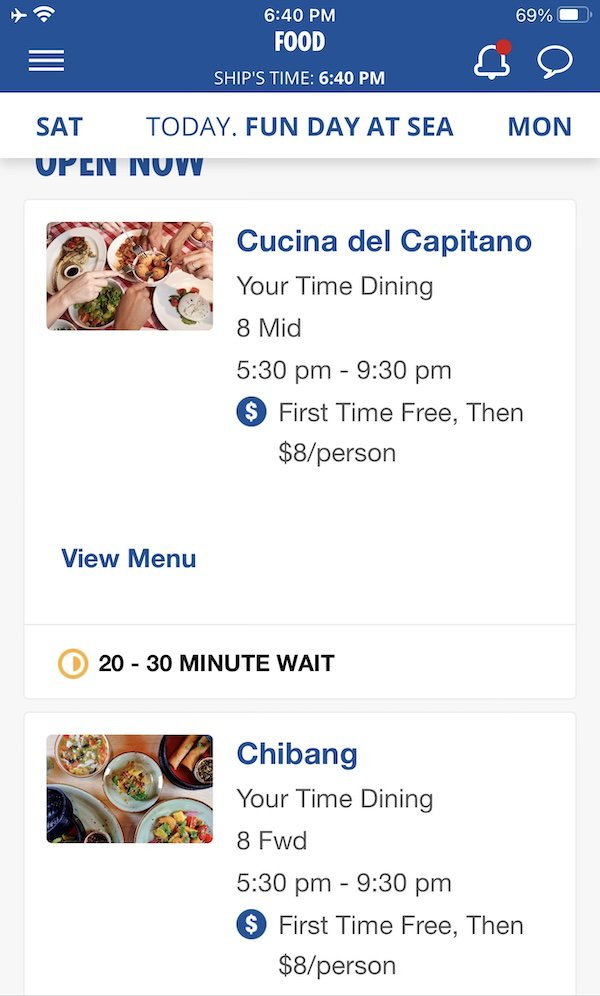Switch to the MON day
Screen dimensions: 600x996
click(x=540, y=126)
